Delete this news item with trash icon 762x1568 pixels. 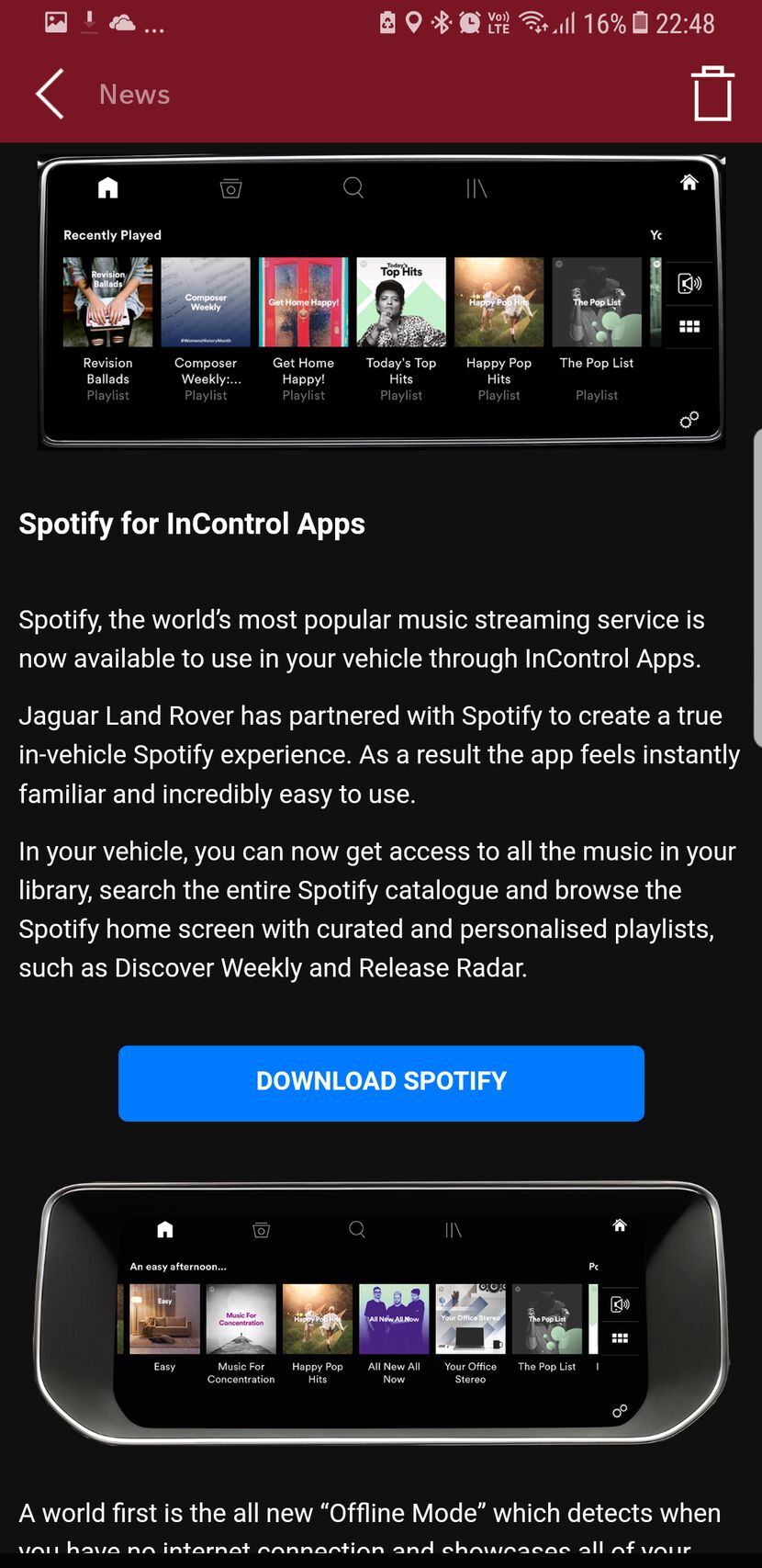pyautogui.click(x=712, y=94)
